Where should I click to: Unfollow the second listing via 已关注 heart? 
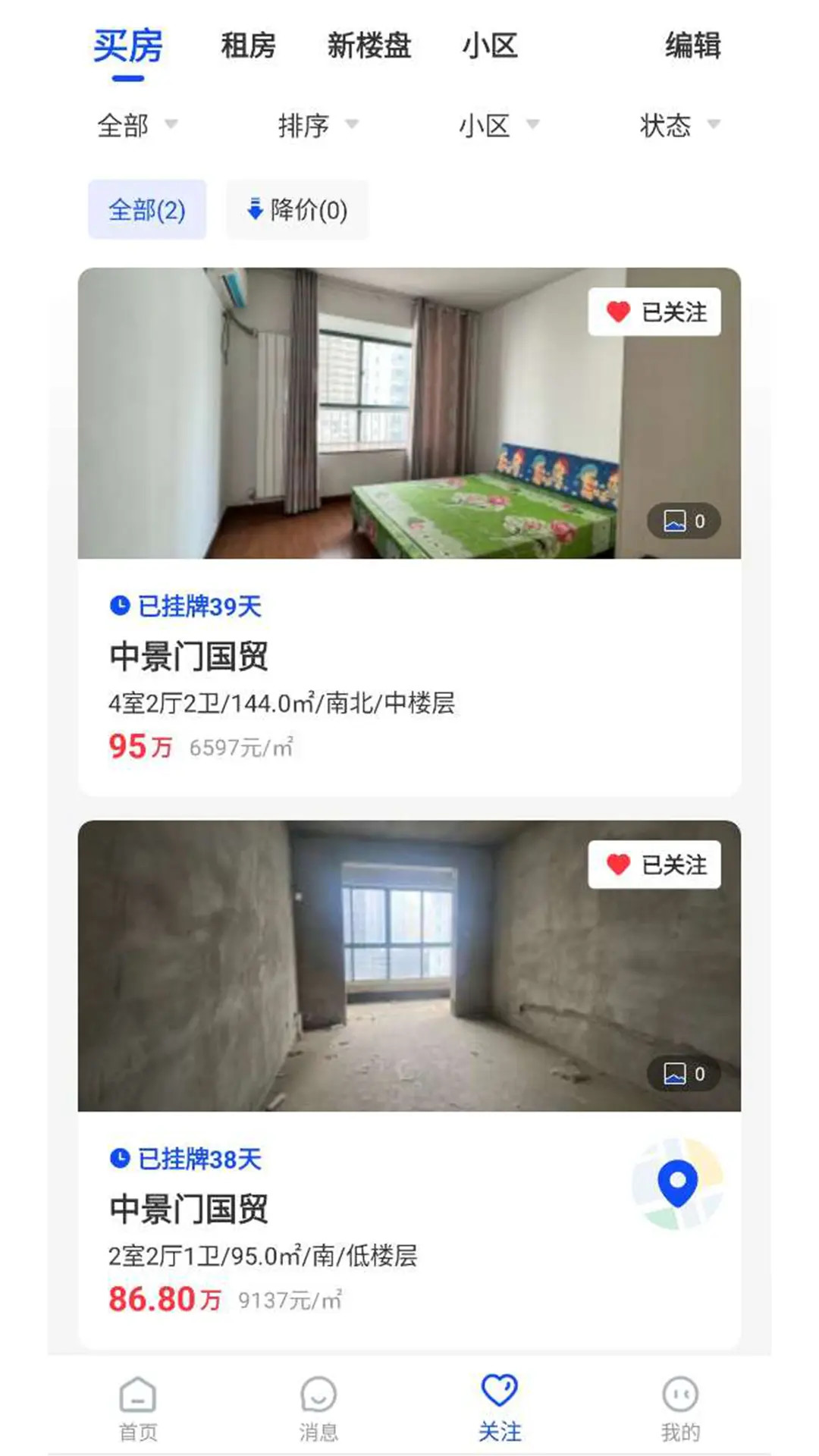653,863
